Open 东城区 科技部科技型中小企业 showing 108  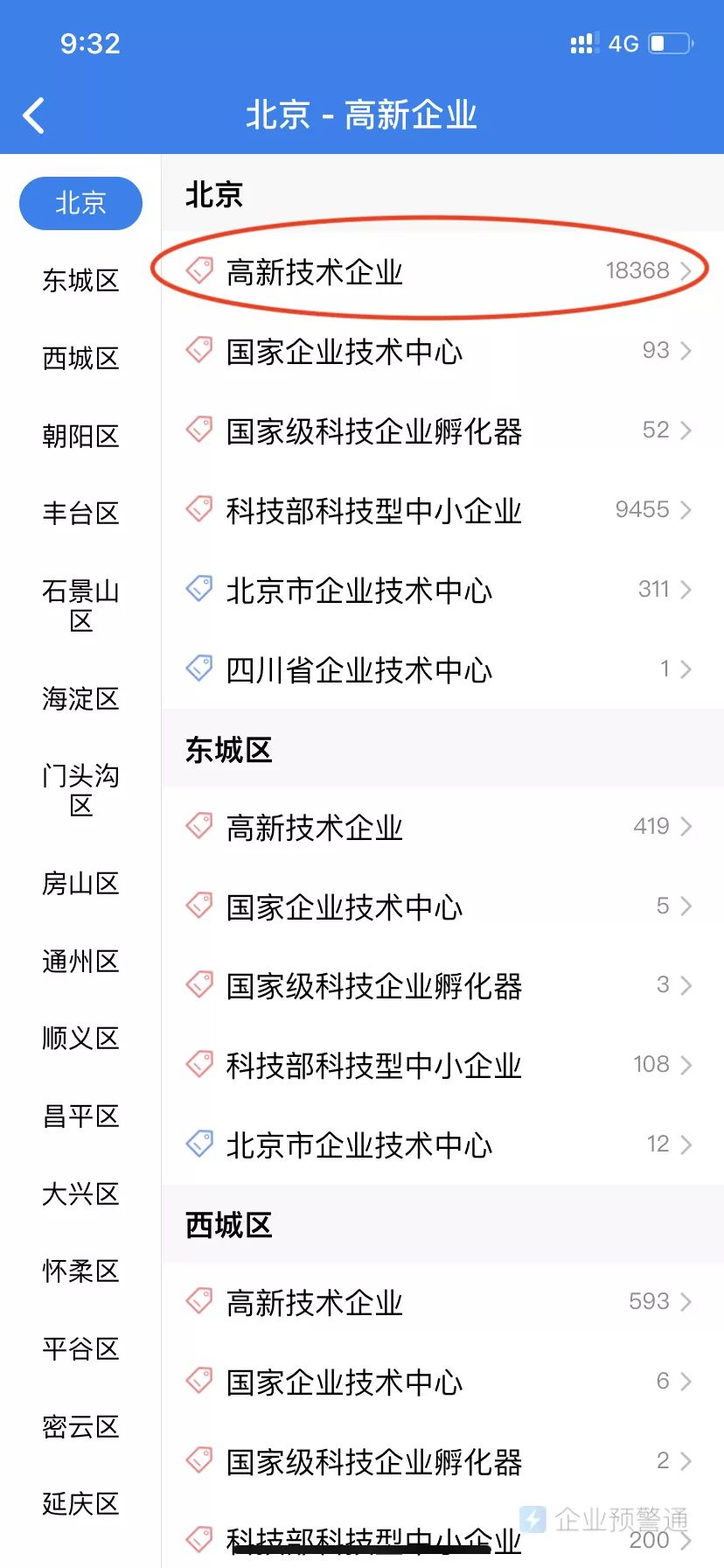click(x=442, y=1066)
